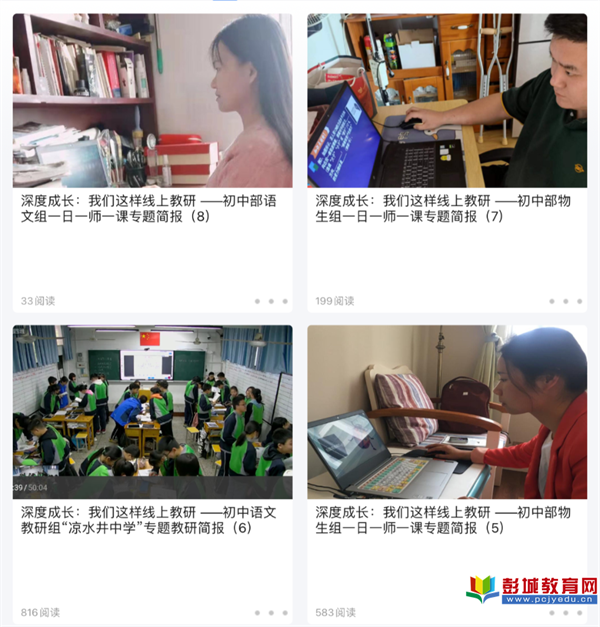Open the 语文组 简报（8）article card
The width and height of the screenshot is (600, 627).
pos(150,209)
